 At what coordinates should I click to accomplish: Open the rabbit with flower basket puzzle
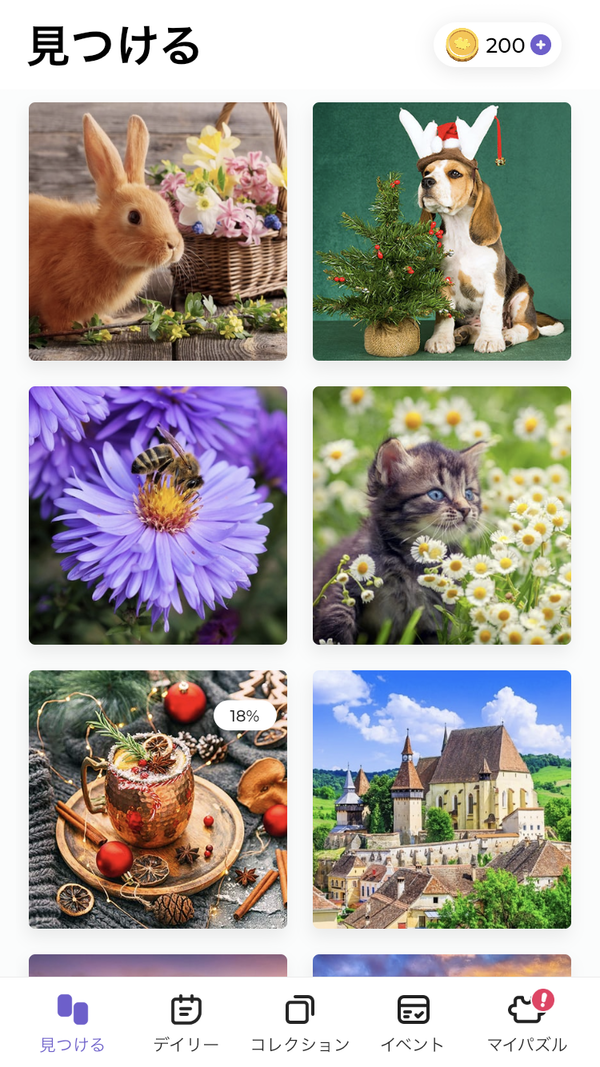pyautogui.click(x=158, y=231)
